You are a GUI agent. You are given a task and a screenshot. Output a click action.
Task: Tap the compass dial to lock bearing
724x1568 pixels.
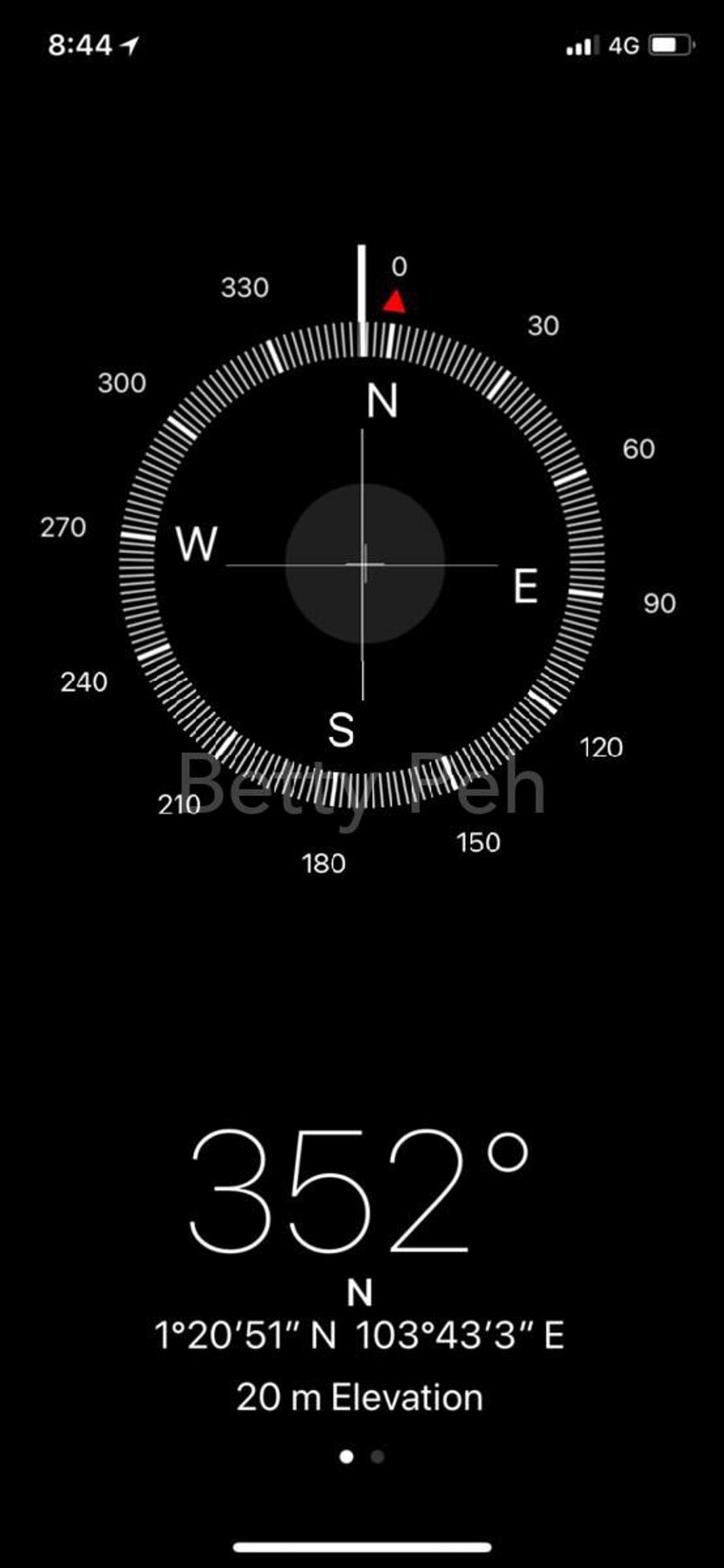click(363, 564)
